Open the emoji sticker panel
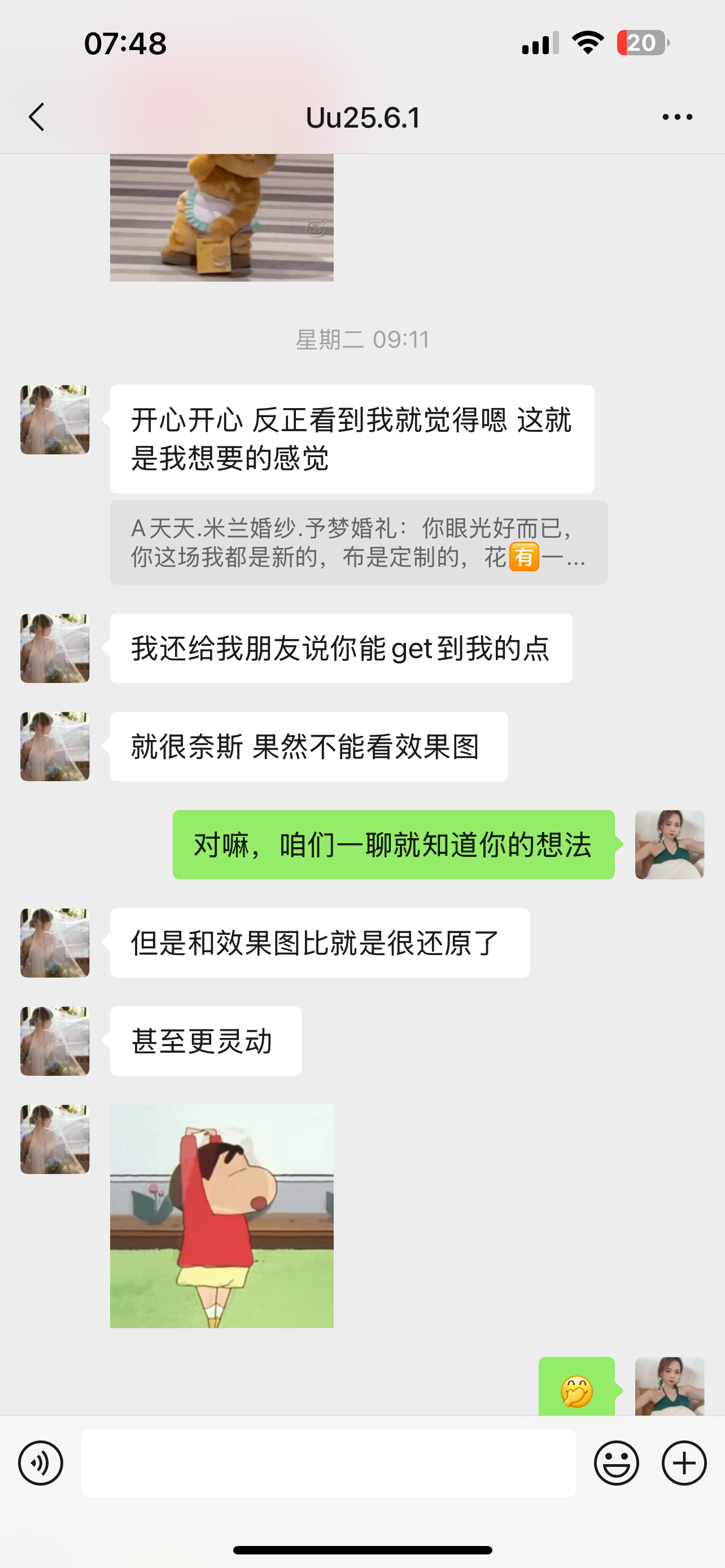 pos(616,1462)
